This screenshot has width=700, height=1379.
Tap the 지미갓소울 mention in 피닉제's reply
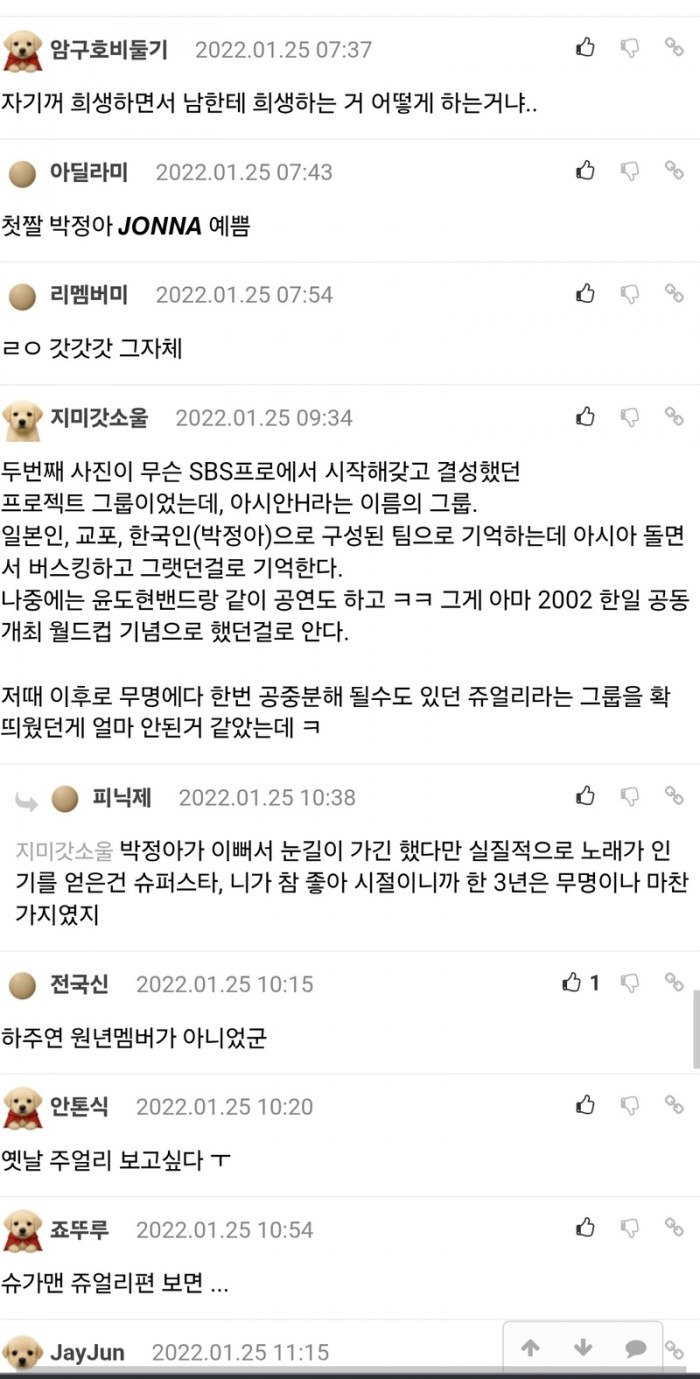click(64, 850)
